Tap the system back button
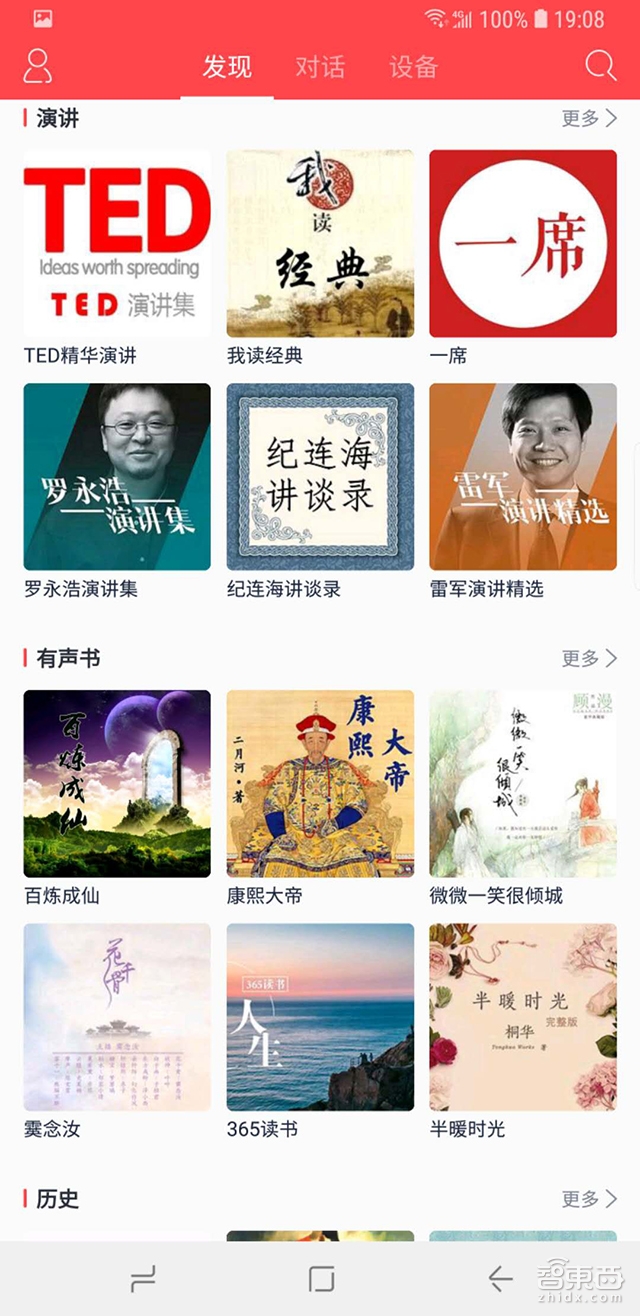The width and height of the screenshot is (640, 1316). [x=499, y=1278]
